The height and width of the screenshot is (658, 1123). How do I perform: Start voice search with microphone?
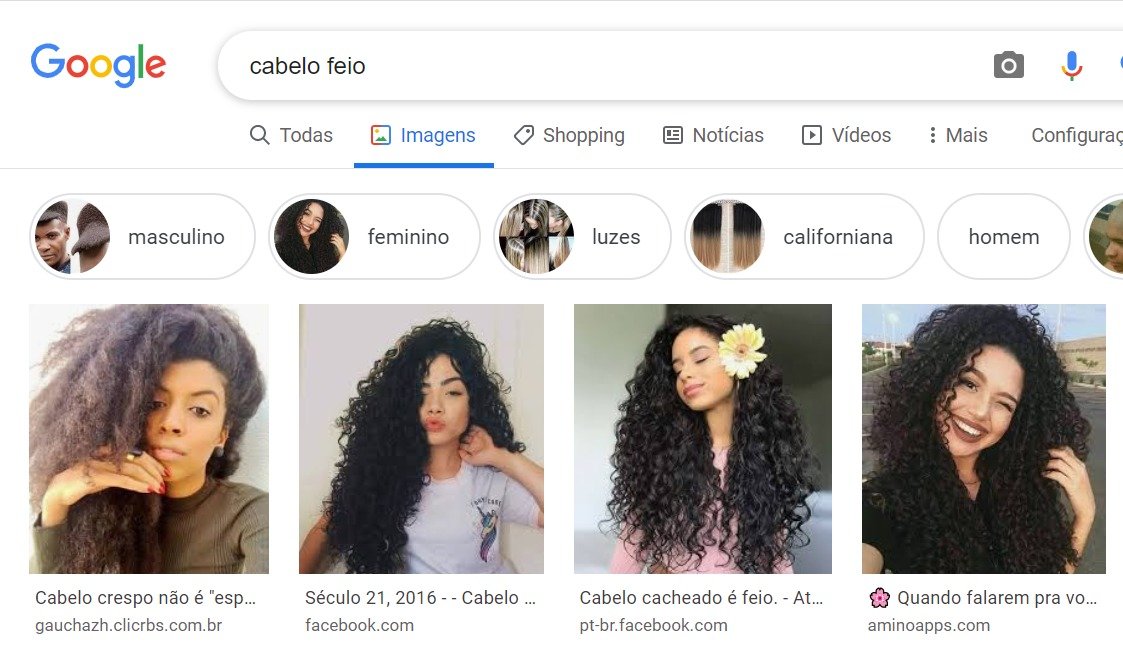click(1071, 66)
